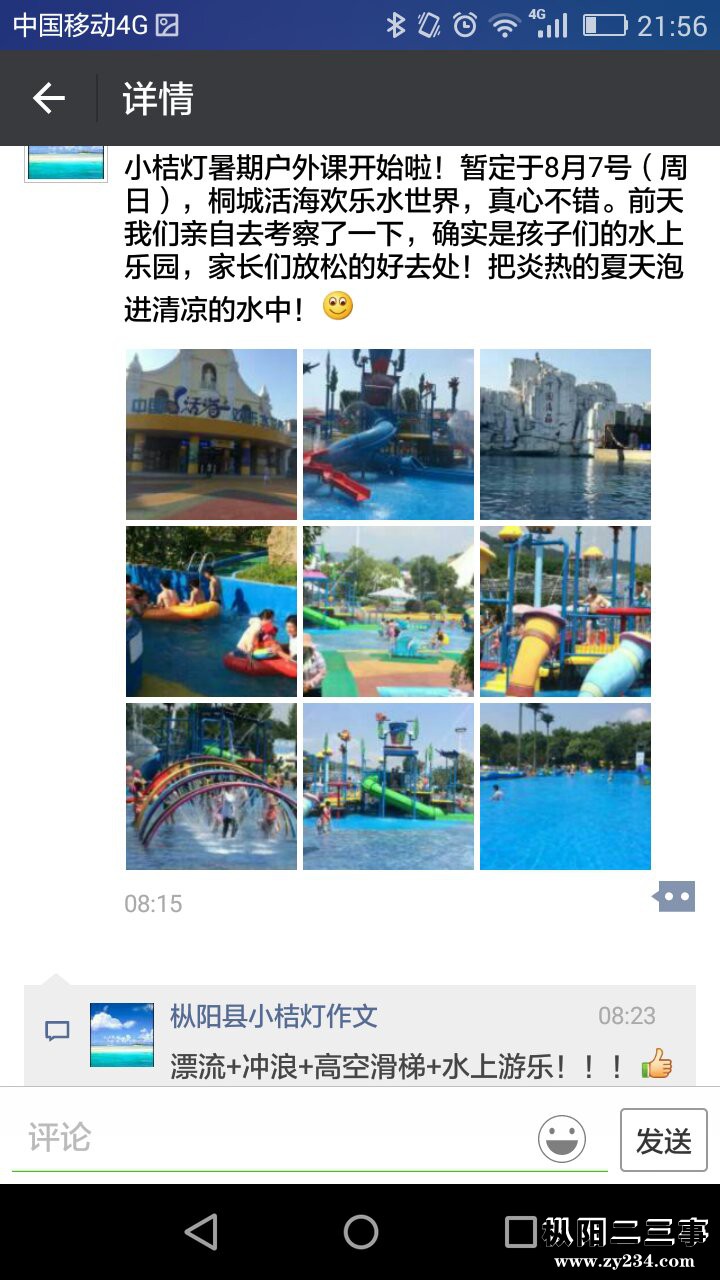Go to the system home screen
Screen dimensions: 720x1280
click(x=360, y=1232)
